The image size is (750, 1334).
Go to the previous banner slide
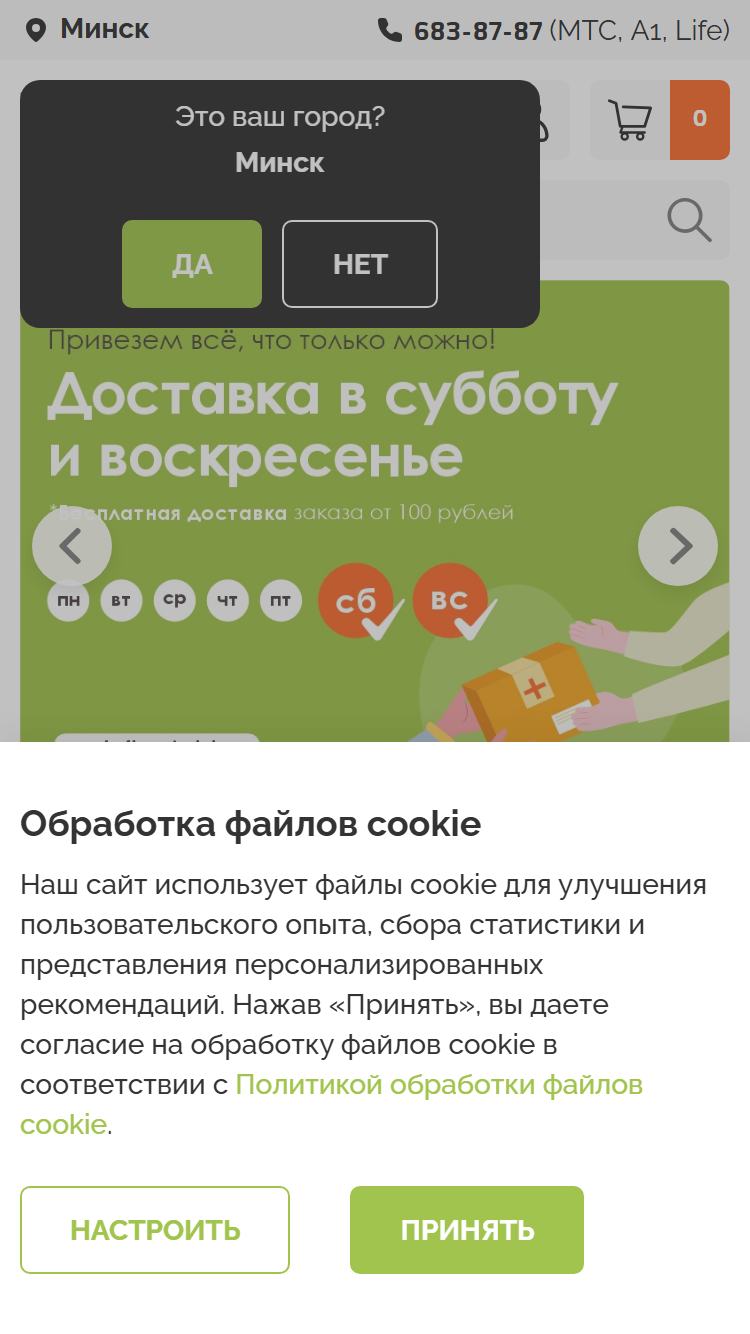[x=72, y=546]
